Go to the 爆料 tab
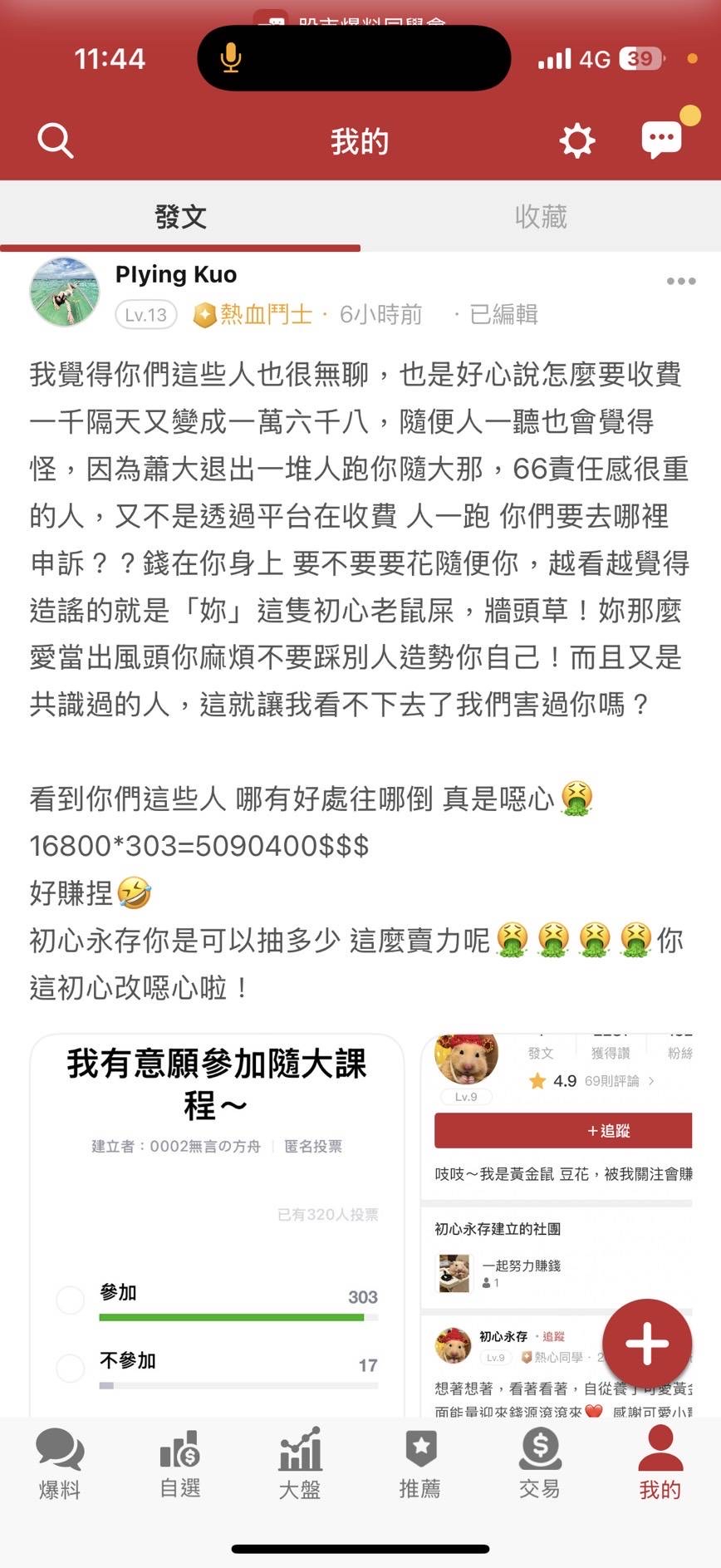This screenshot has width=721, height=1568. [60, 1464]
